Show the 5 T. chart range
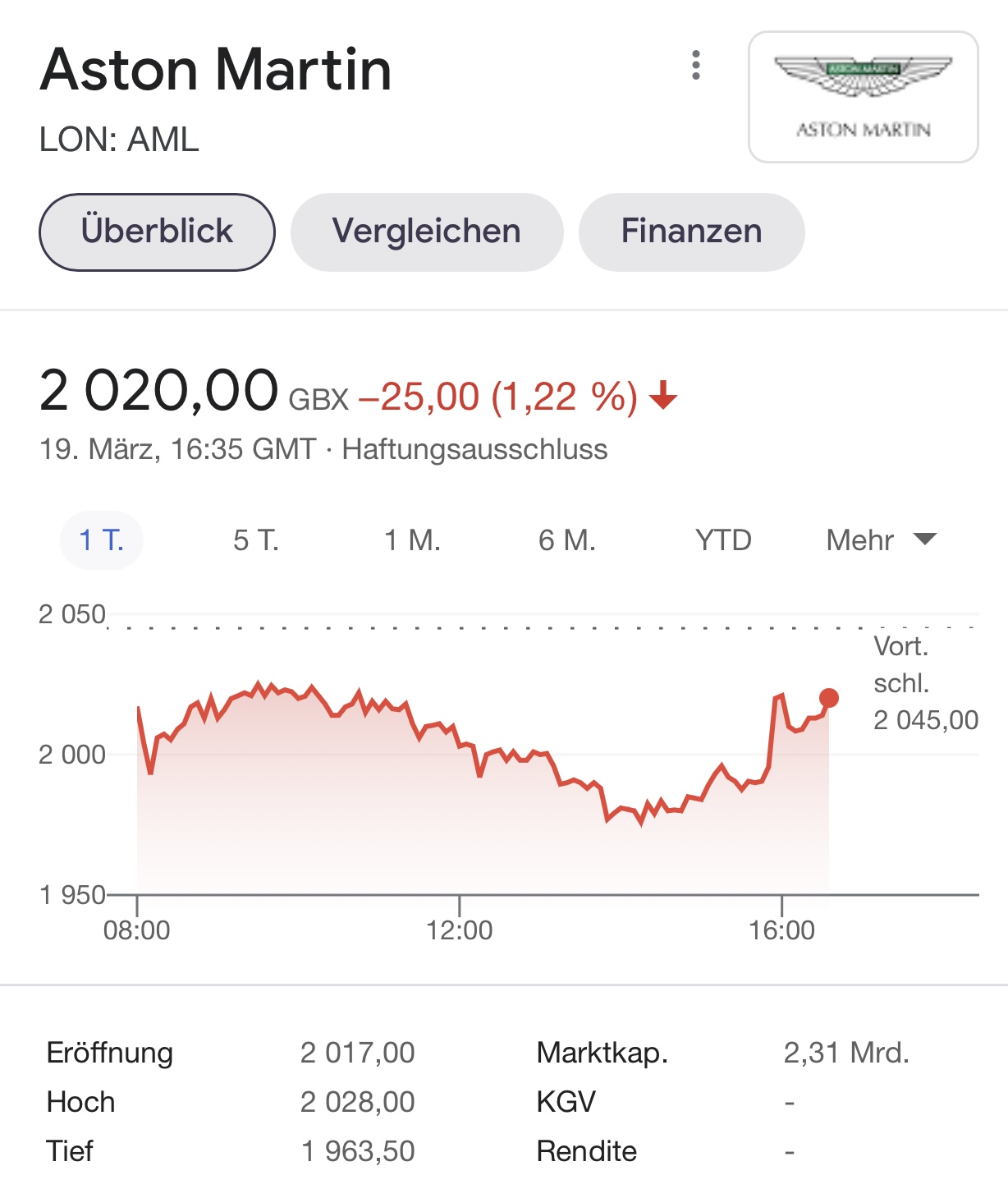This screenshot has width=1008, height=1189. point(256,540)
